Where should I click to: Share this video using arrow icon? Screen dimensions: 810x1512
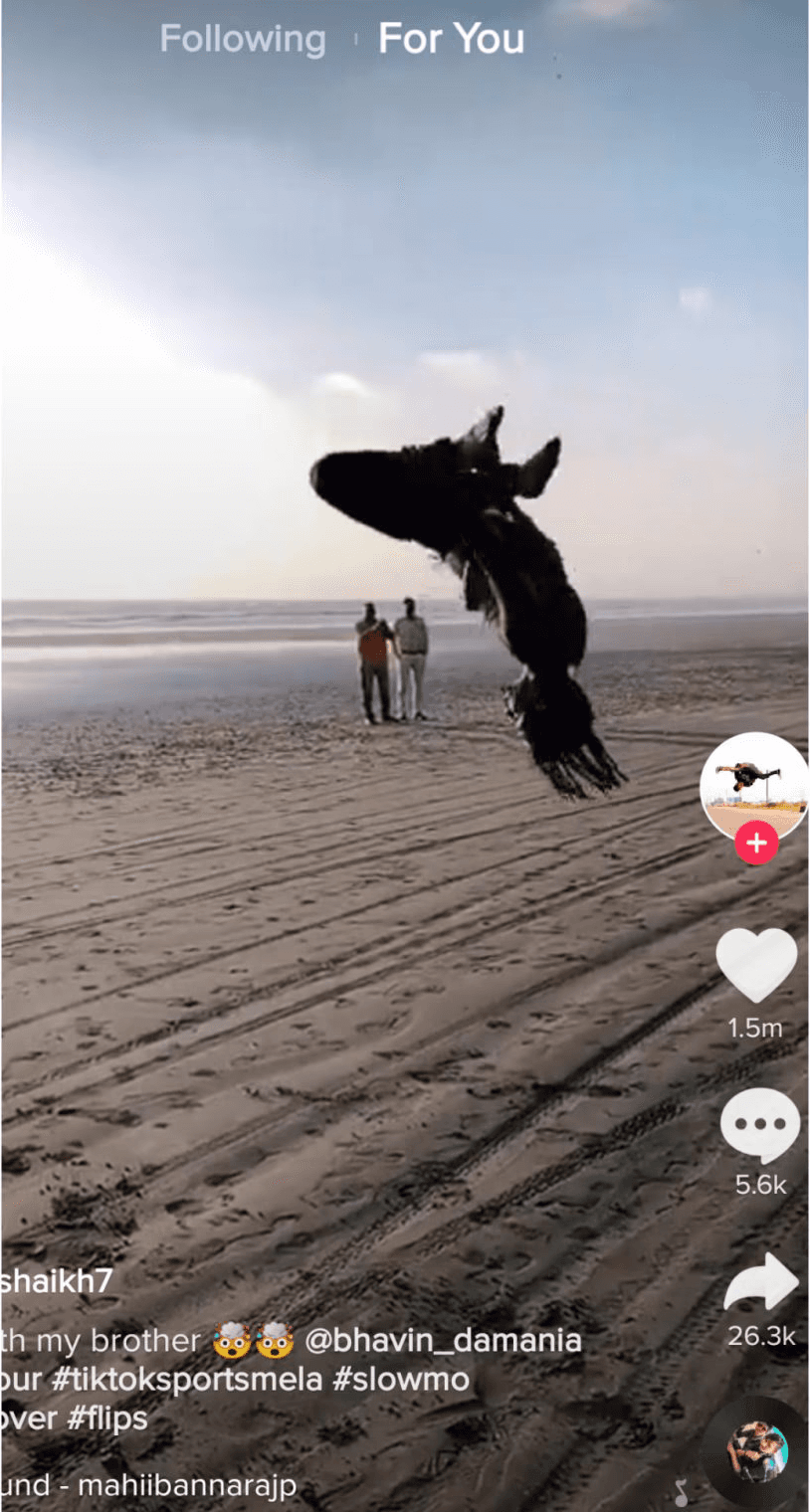[760, 1283]
